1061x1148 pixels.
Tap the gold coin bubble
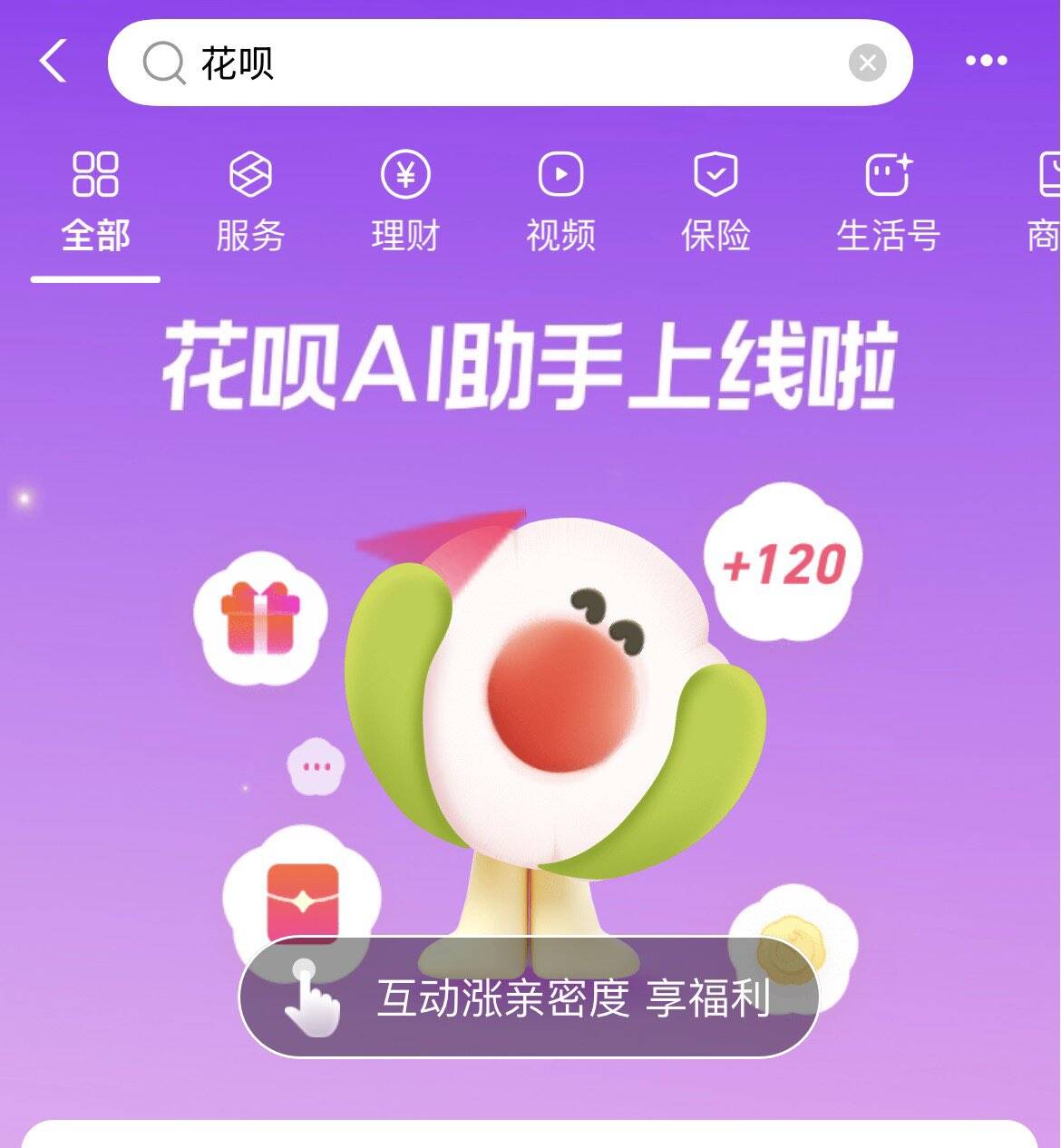796,948
